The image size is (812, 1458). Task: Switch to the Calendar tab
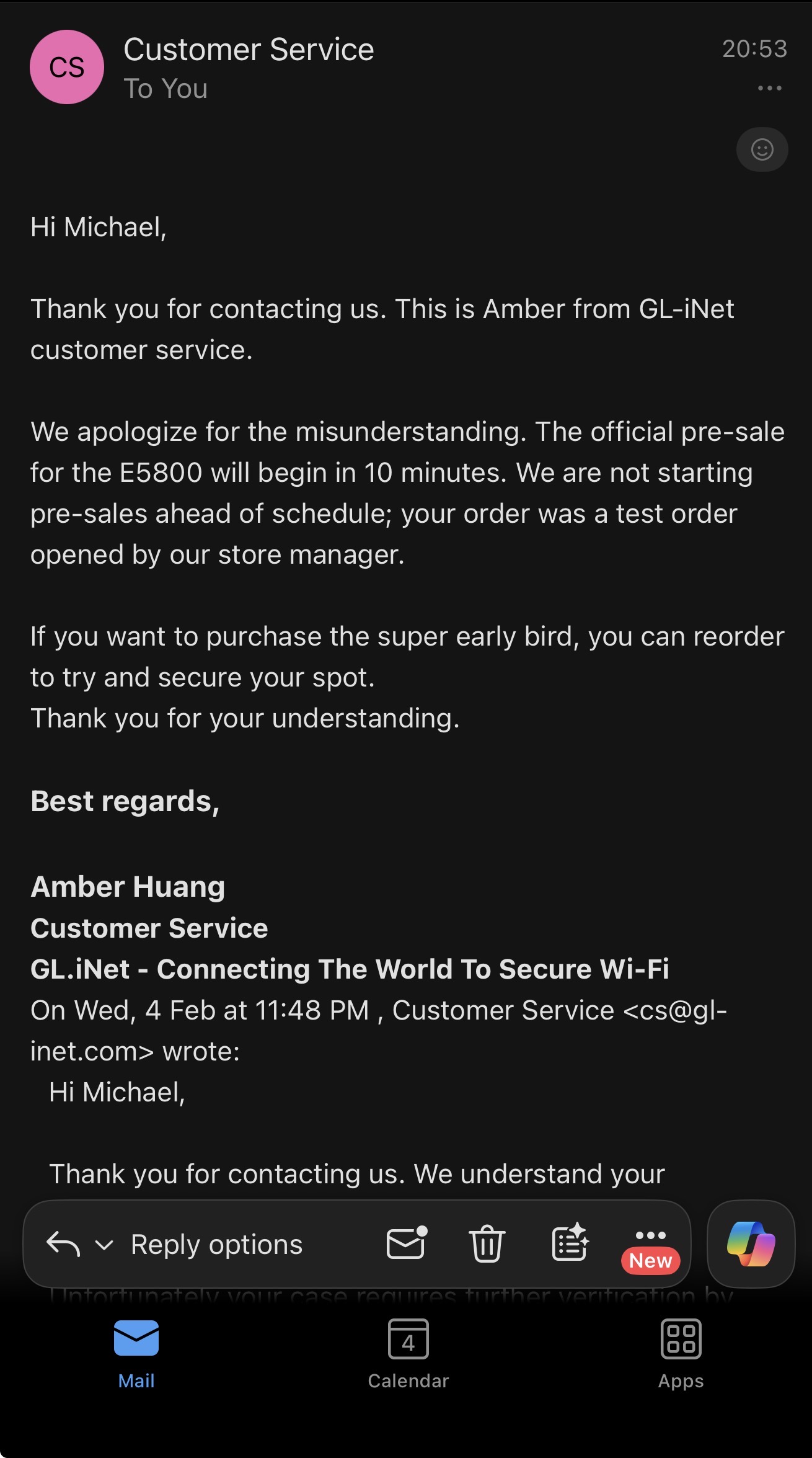[408, 1354]
